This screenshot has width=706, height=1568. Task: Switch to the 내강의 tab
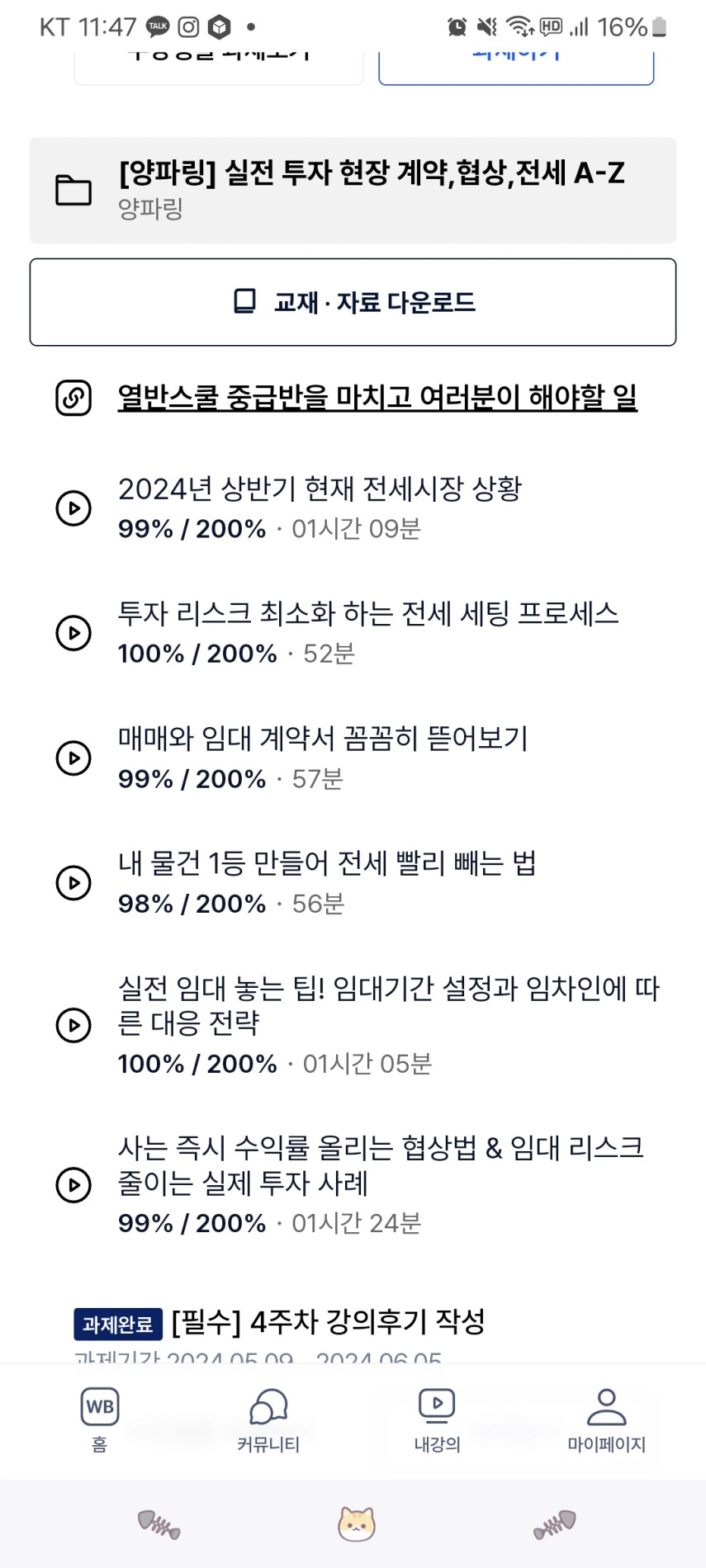[437, 1419]
